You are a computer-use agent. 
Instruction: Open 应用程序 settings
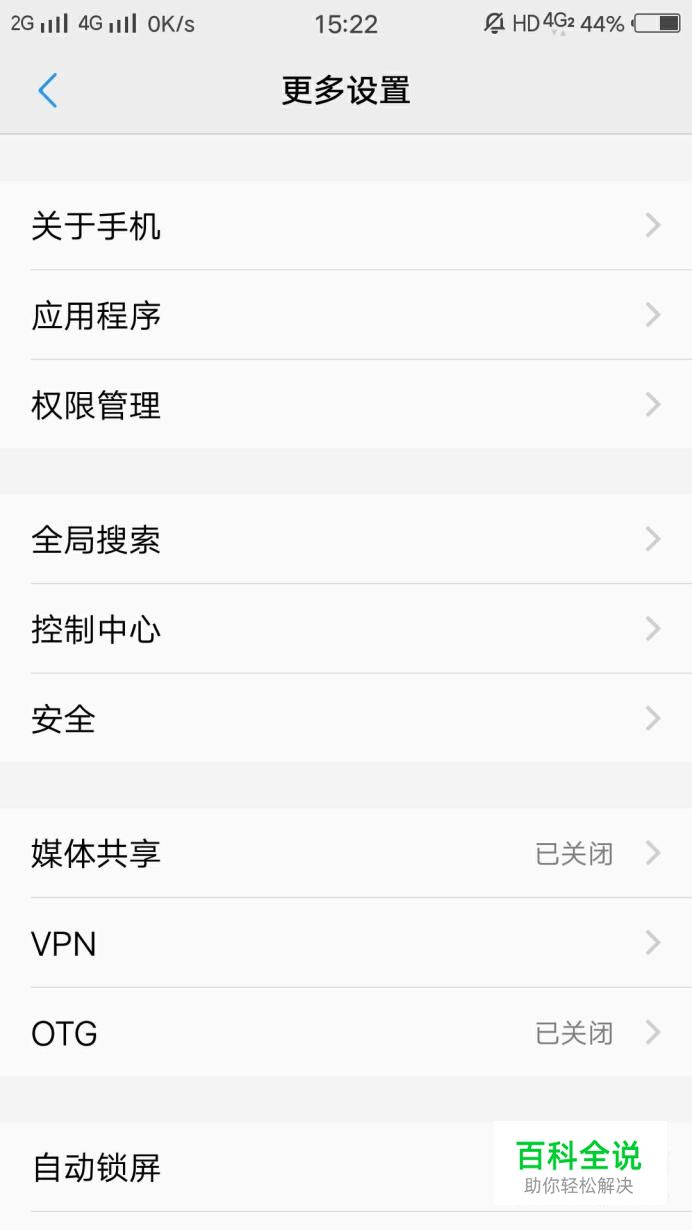(x=346, y=315)
